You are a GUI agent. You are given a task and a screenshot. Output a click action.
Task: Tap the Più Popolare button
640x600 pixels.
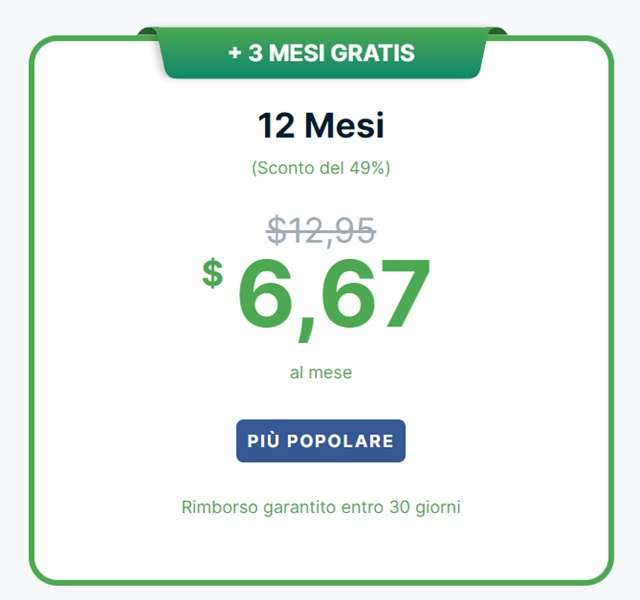coord(321,441)
